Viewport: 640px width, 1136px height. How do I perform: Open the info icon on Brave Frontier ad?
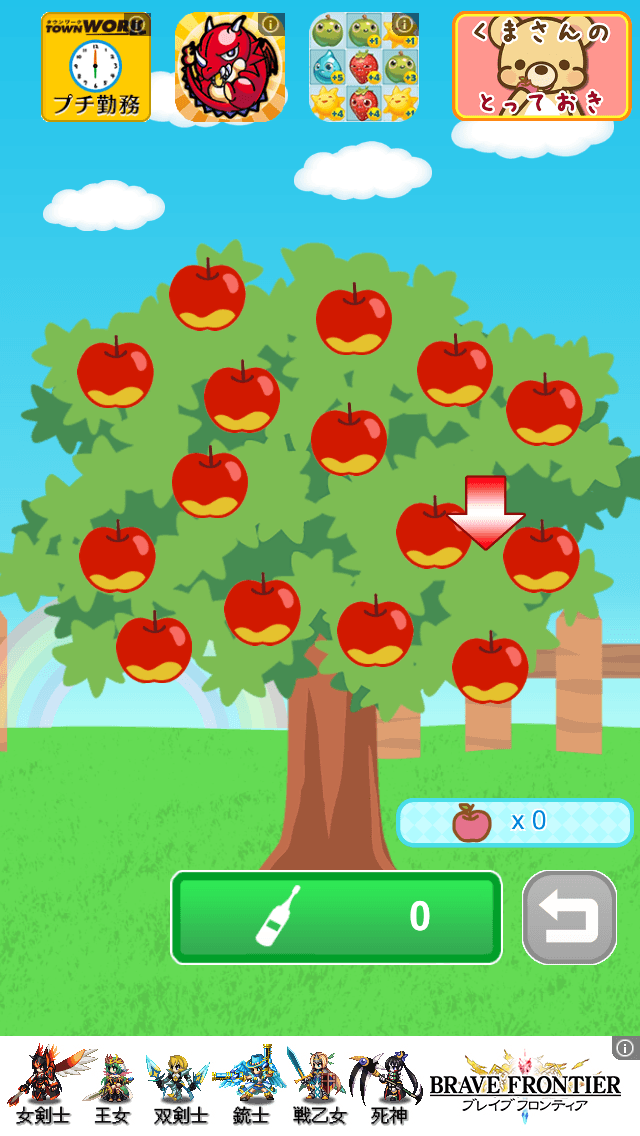pos(625,1048)
